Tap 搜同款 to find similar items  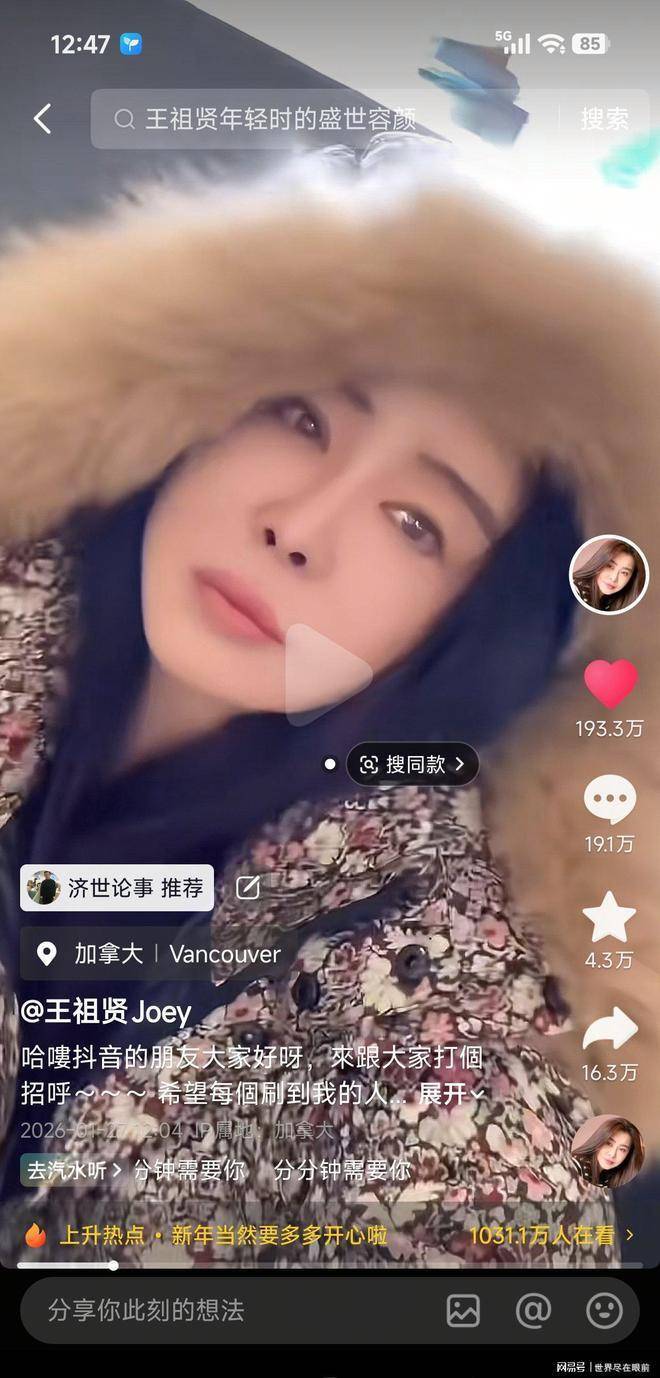tap(413, 764)
